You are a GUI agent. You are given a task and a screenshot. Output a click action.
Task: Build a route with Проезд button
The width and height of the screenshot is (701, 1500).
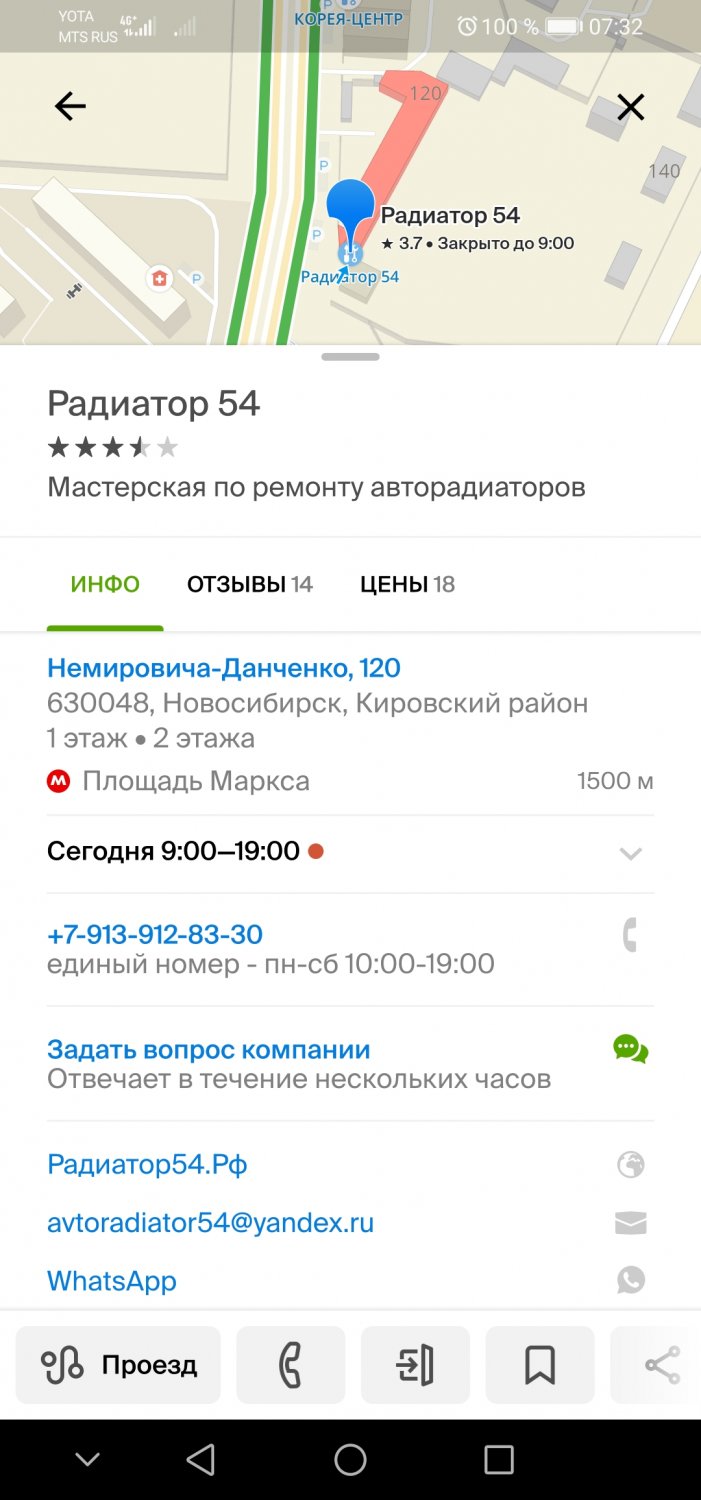pos(118,1365)
